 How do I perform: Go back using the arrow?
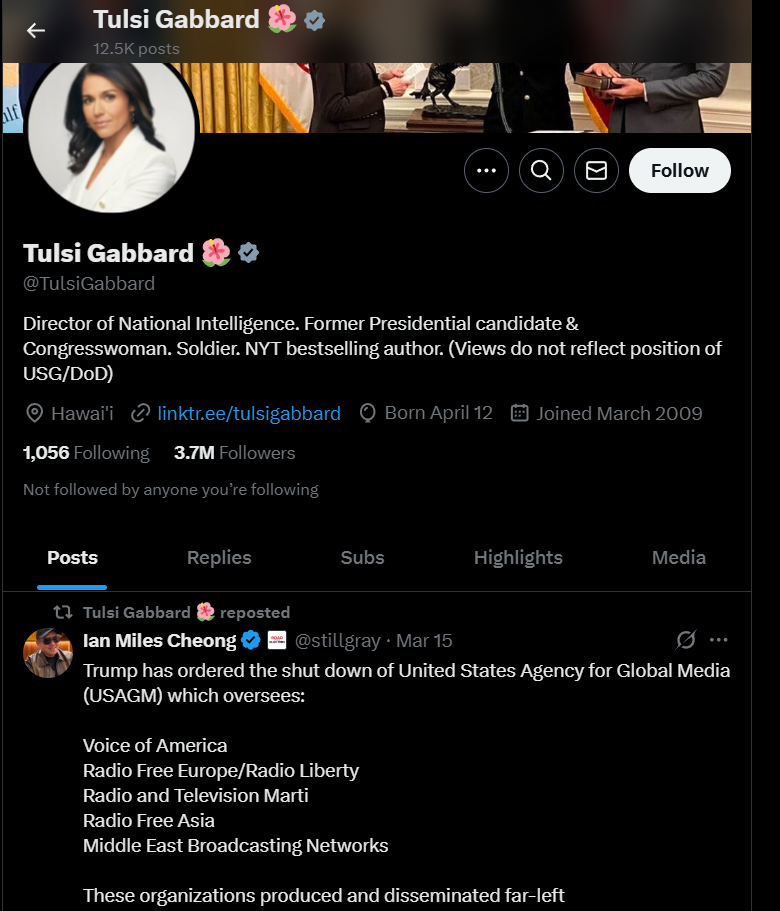coord(36,30)
